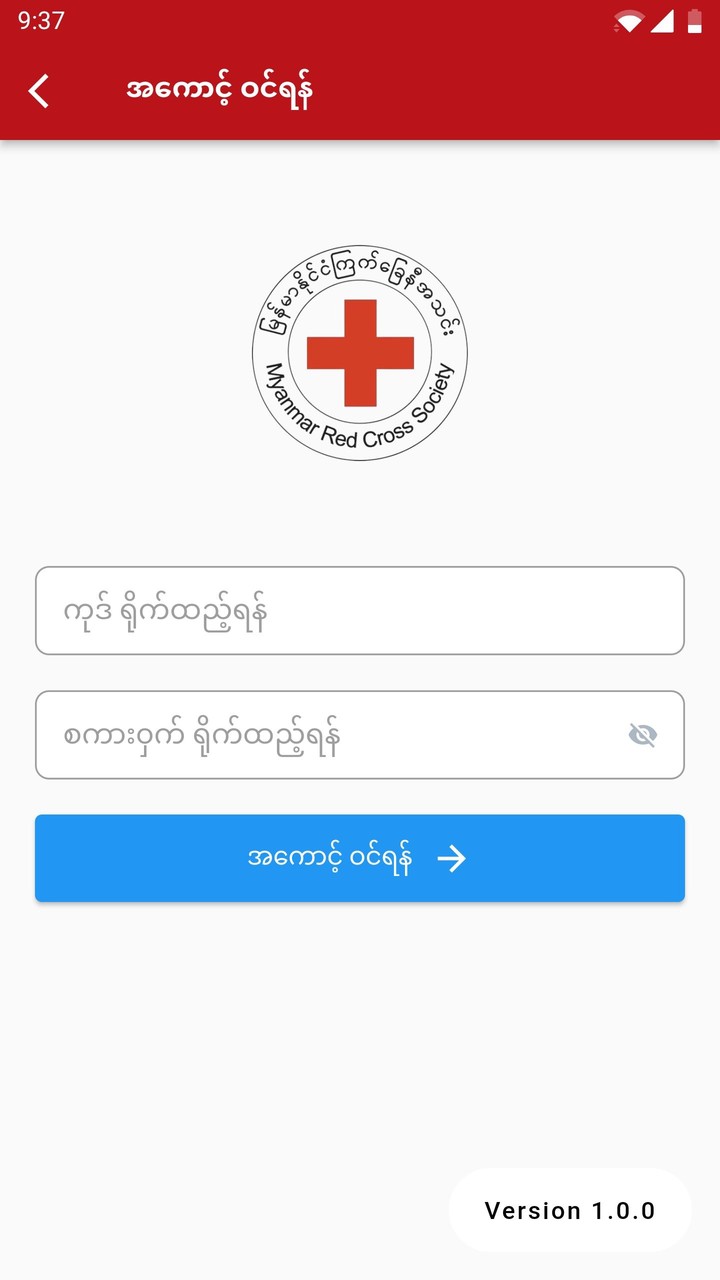Tap the white arrow inside the login button
Screen dimensions: 720x1280
click(x=456, y=858)
